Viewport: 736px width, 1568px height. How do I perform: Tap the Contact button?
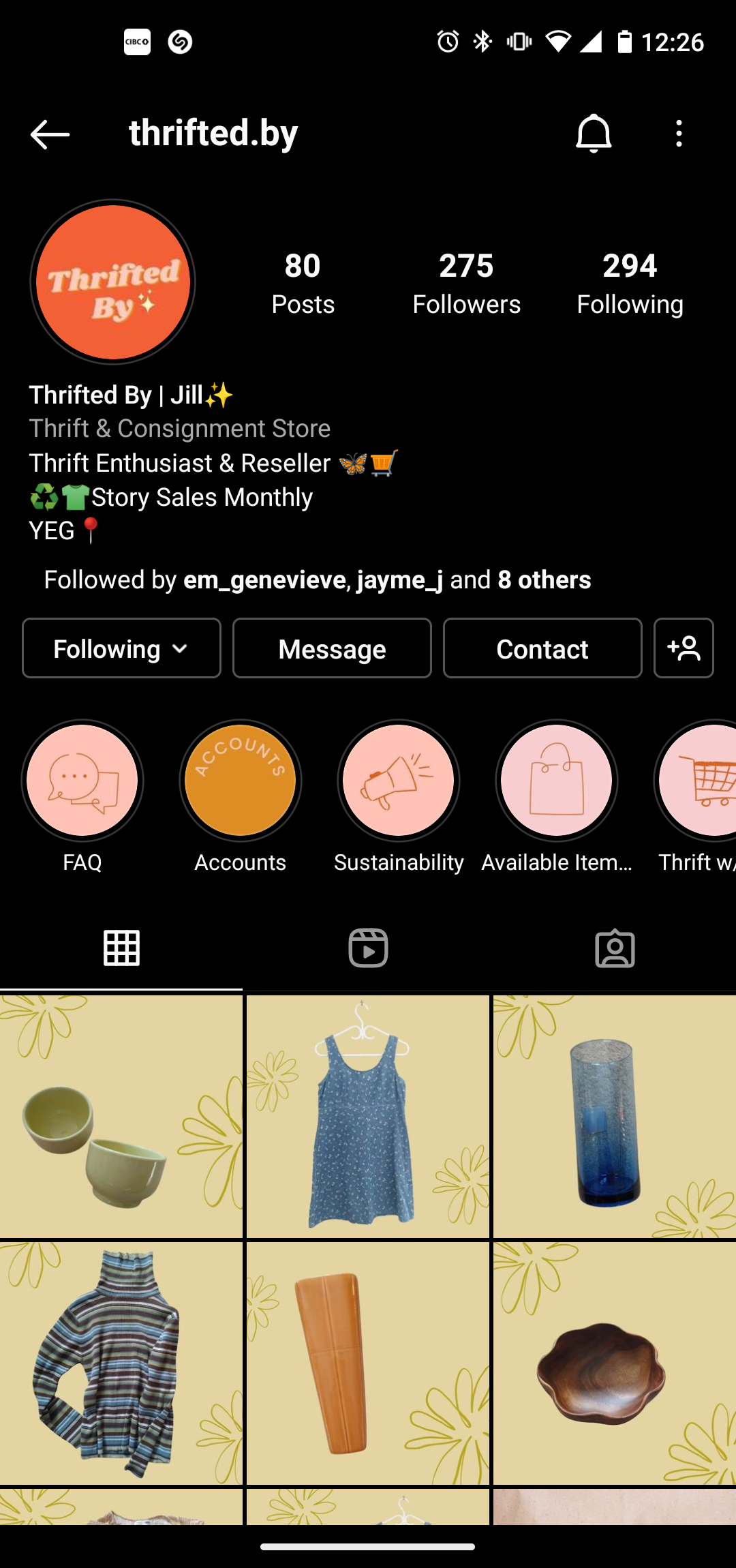tap(542, 648)
